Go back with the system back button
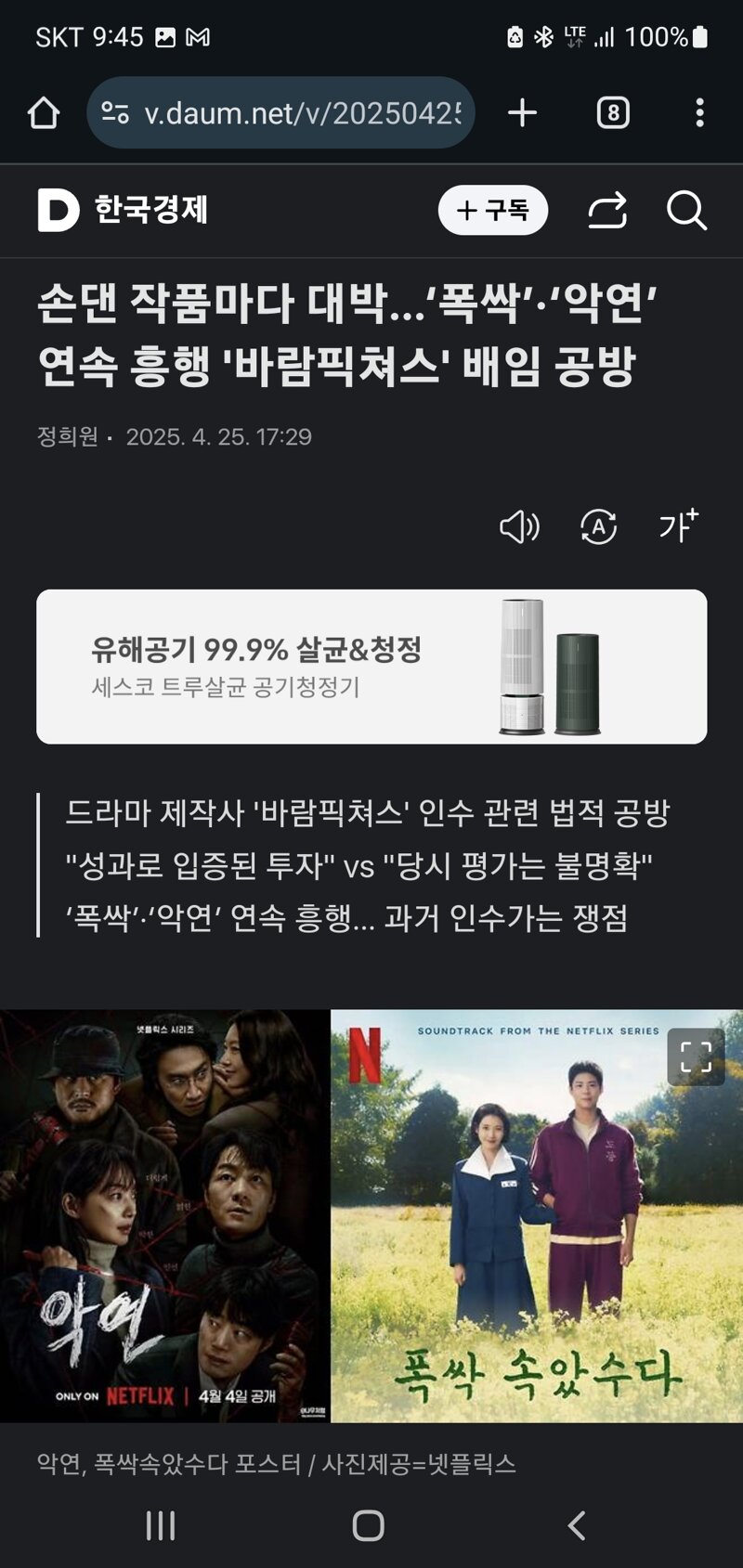Viewport: 743px width, 1568px height. click(577, 1525)
